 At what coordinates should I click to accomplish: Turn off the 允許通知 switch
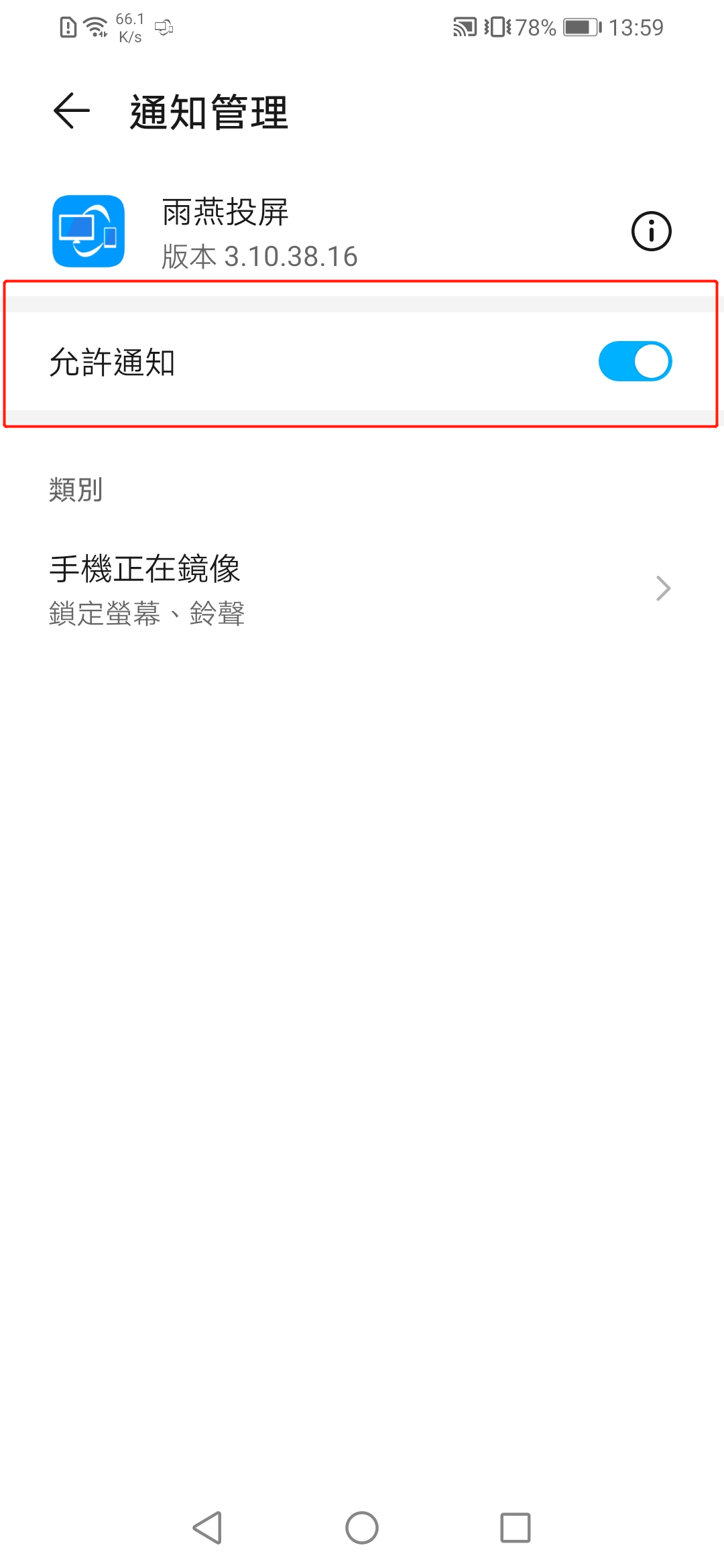(635, 362)
